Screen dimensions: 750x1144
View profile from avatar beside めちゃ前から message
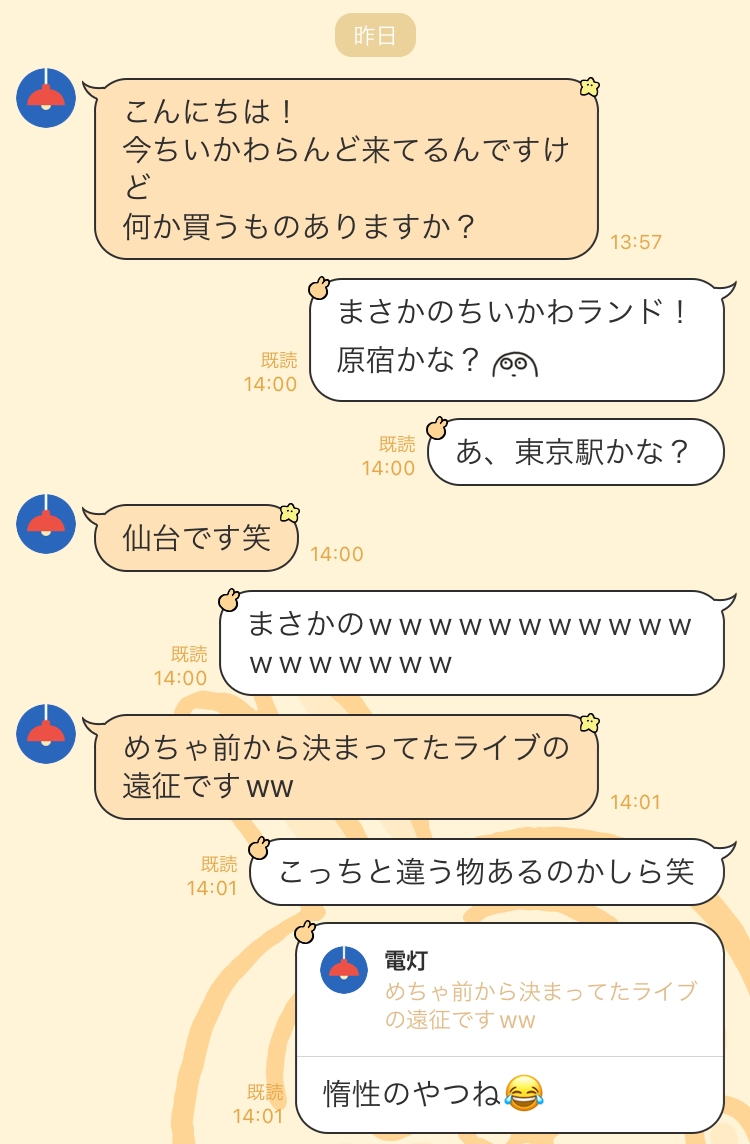[46, 734]
